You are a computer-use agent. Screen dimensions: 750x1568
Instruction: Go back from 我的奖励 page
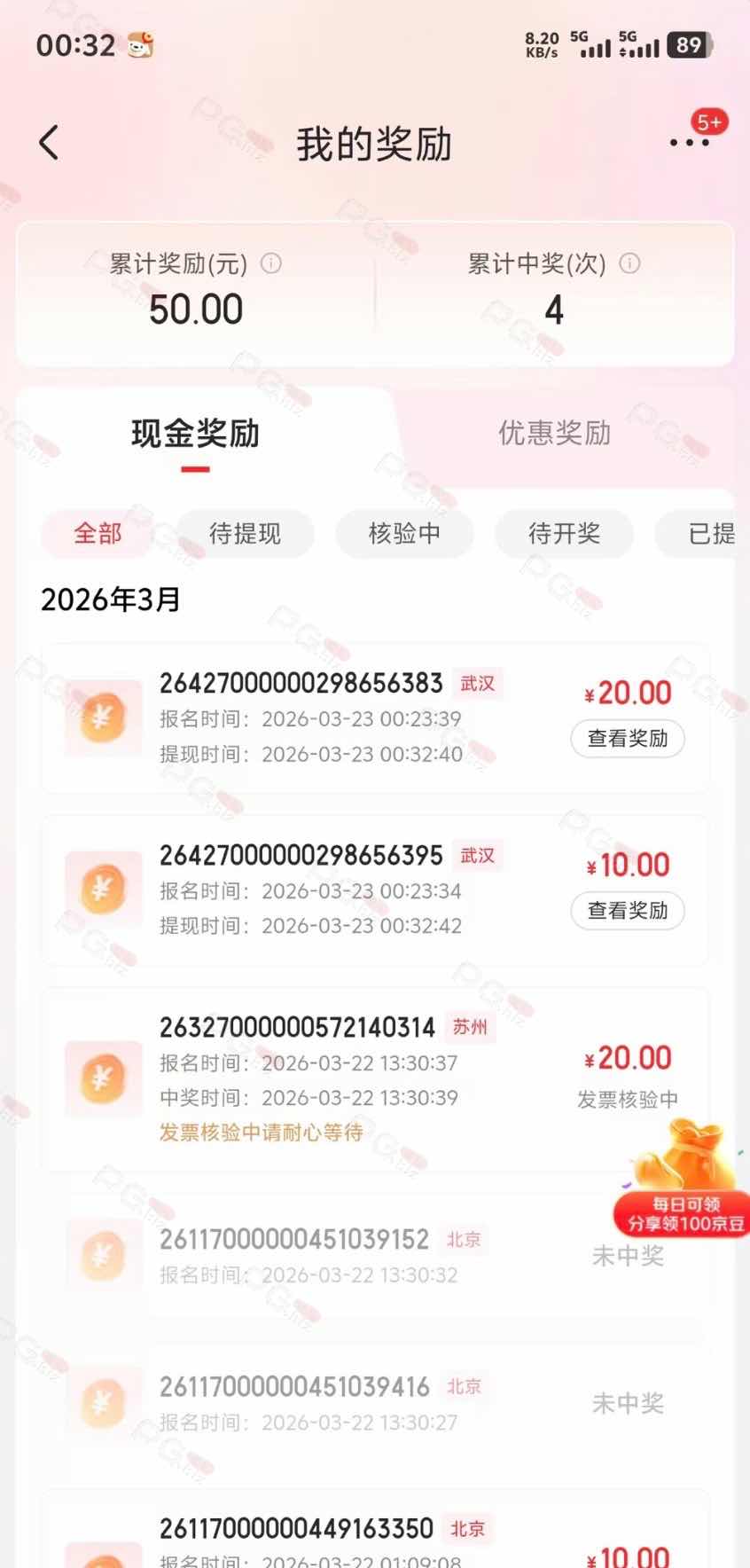(x=50, y=143)
